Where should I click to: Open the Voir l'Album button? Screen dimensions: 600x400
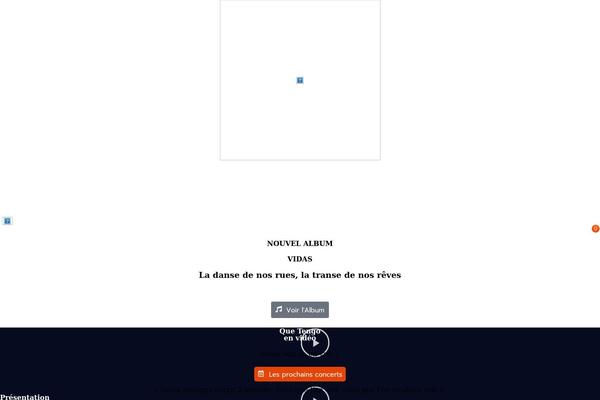tap(299, 310)
